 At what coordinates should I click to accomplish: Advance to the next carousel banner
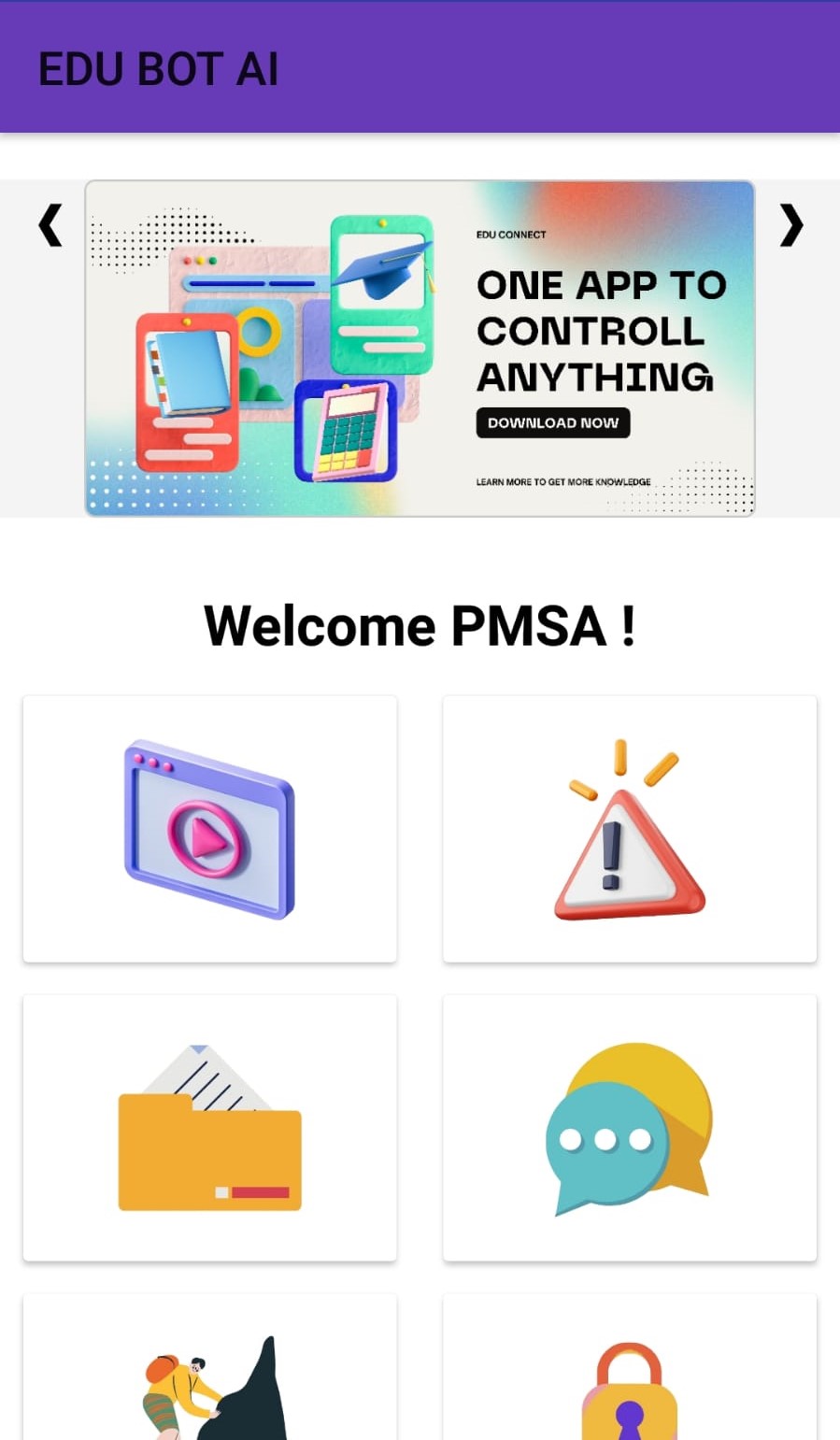790,225
